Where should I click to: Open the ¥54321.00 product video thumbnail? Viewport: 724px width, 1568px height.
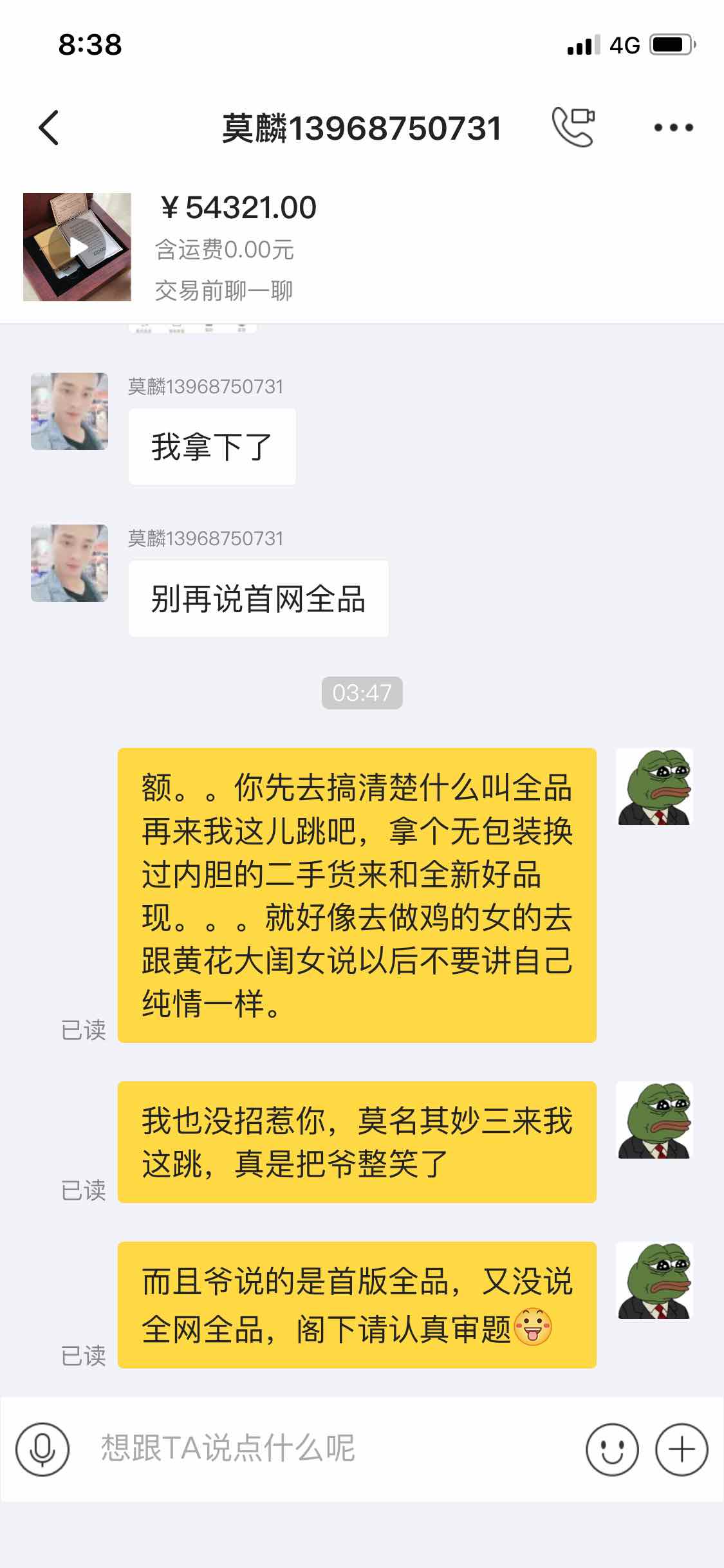(77, 247)
